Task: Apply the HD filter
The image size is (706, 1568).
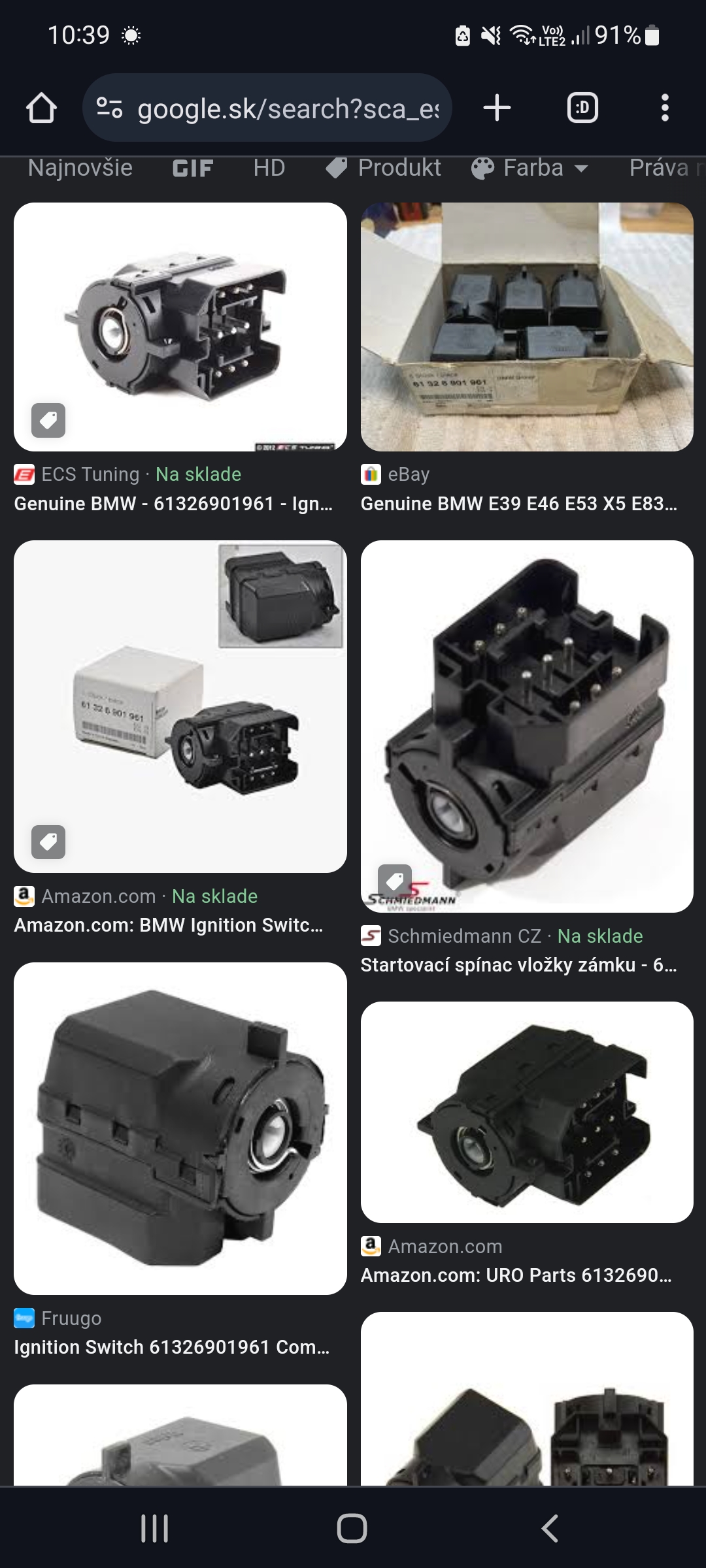Action: pyautogui.click(x=269, y=169)
